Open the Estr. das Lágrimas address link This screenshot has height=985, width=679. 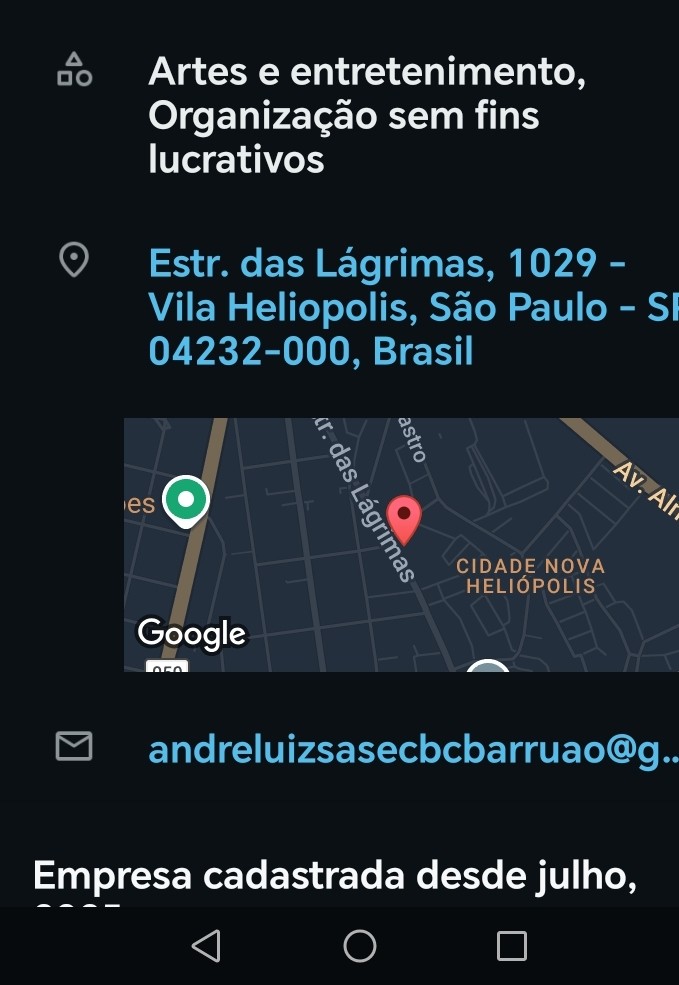point(413,307)
